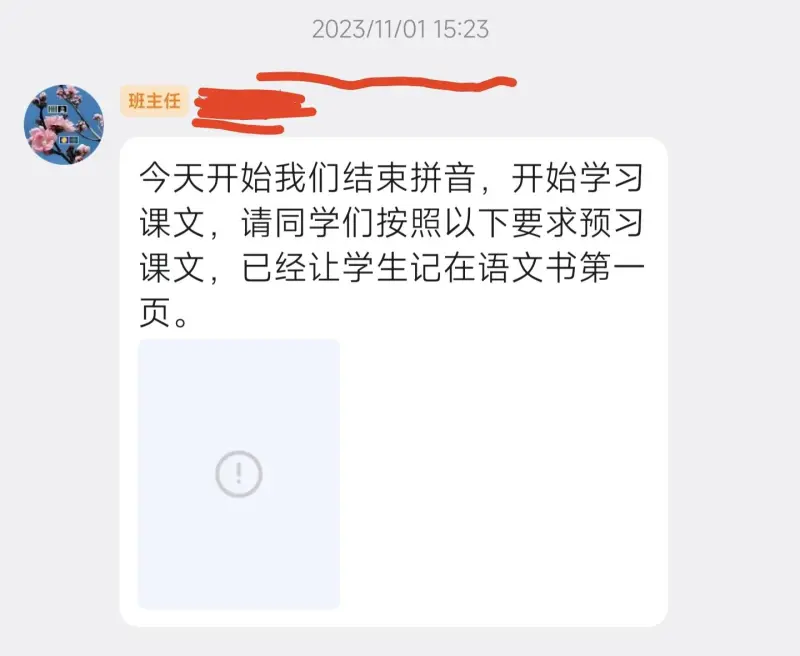This screenshot has width=800, height=656.
Task: Open the 班主任 sender's avatar profile
Action: 63,125
